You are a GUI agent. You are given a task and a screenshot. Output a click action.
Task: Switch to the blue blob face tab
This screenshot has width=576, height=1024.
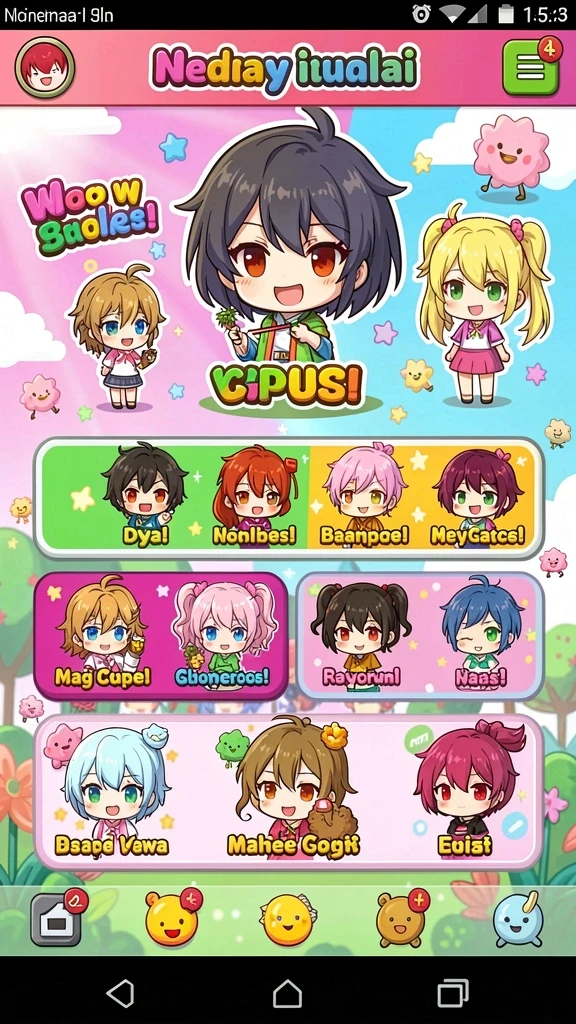tap(517, 920)
